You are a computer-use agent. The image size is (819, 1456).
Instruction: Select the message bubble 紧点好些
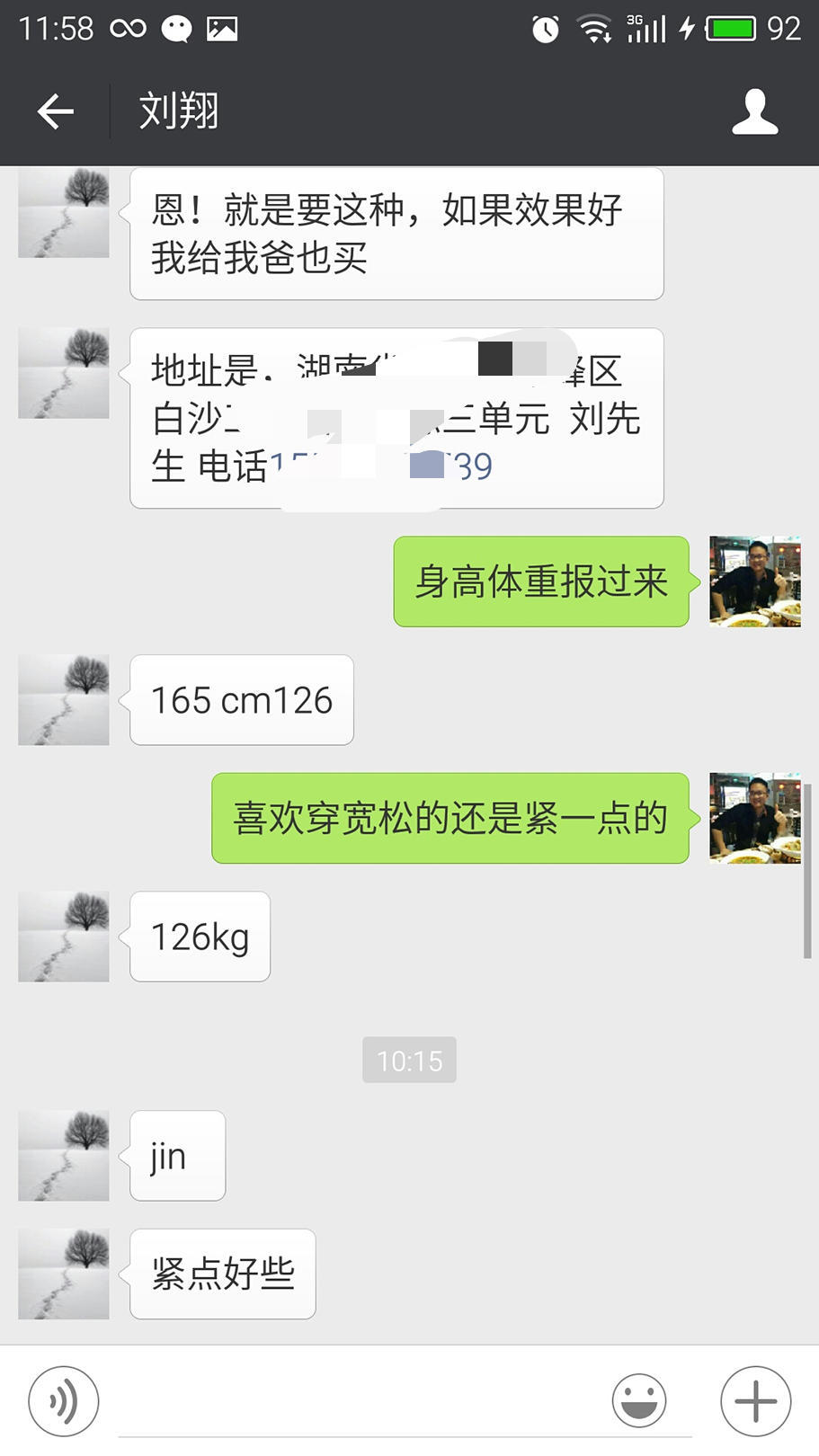pos(221,1274)
